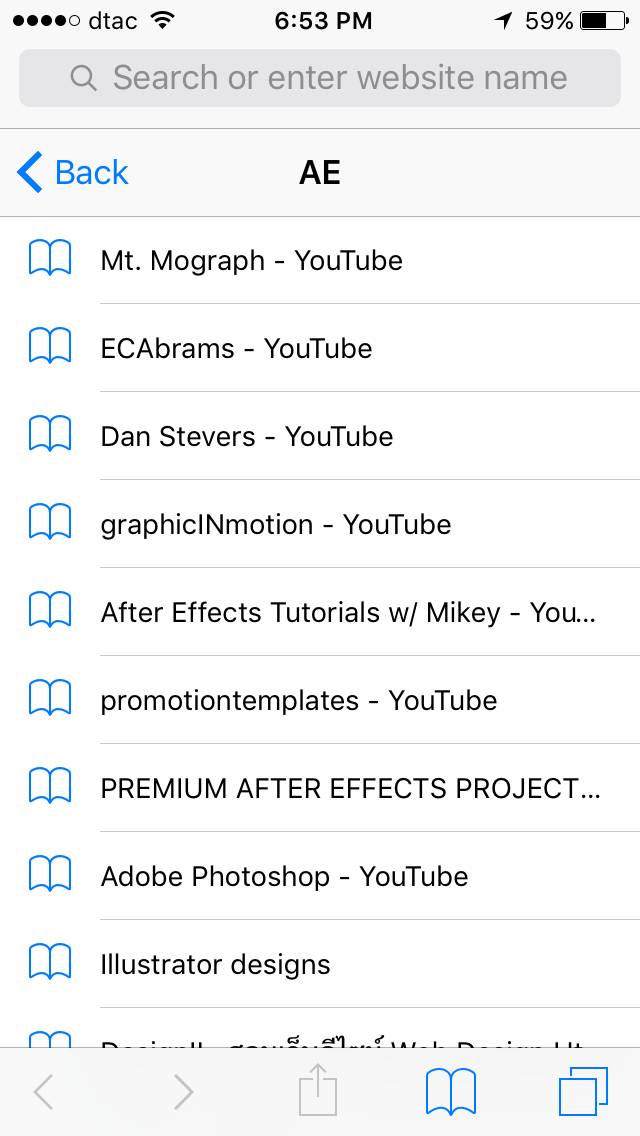Screen dimensions: 640x1136
Task: Open the tabs overview icon
Action: 583,1092
